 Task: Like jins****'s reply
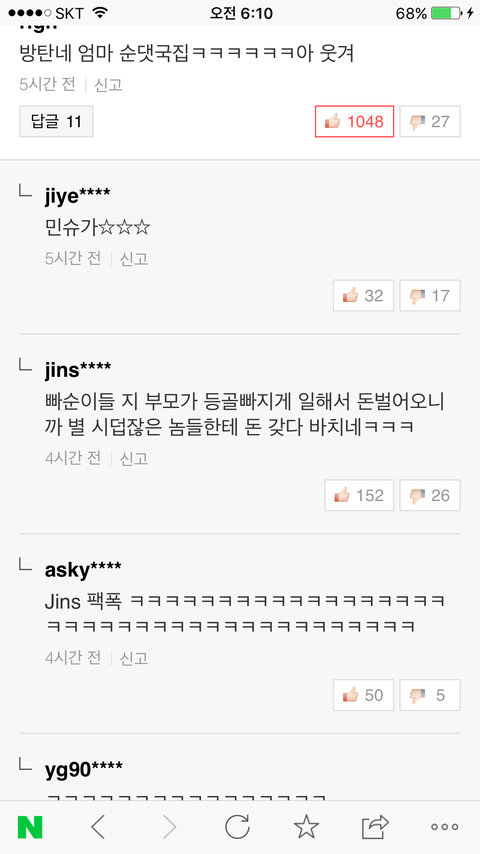coord(359,495)
